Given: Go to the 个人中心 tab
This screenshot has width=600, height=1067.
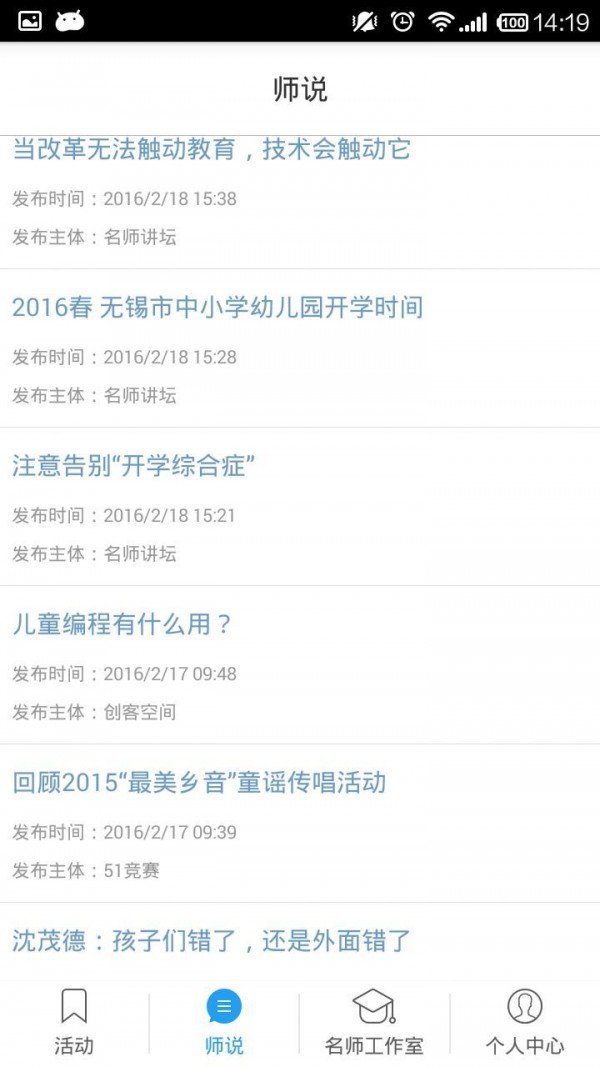Looking at the screenshot, I should click(x=524, y=1022).
